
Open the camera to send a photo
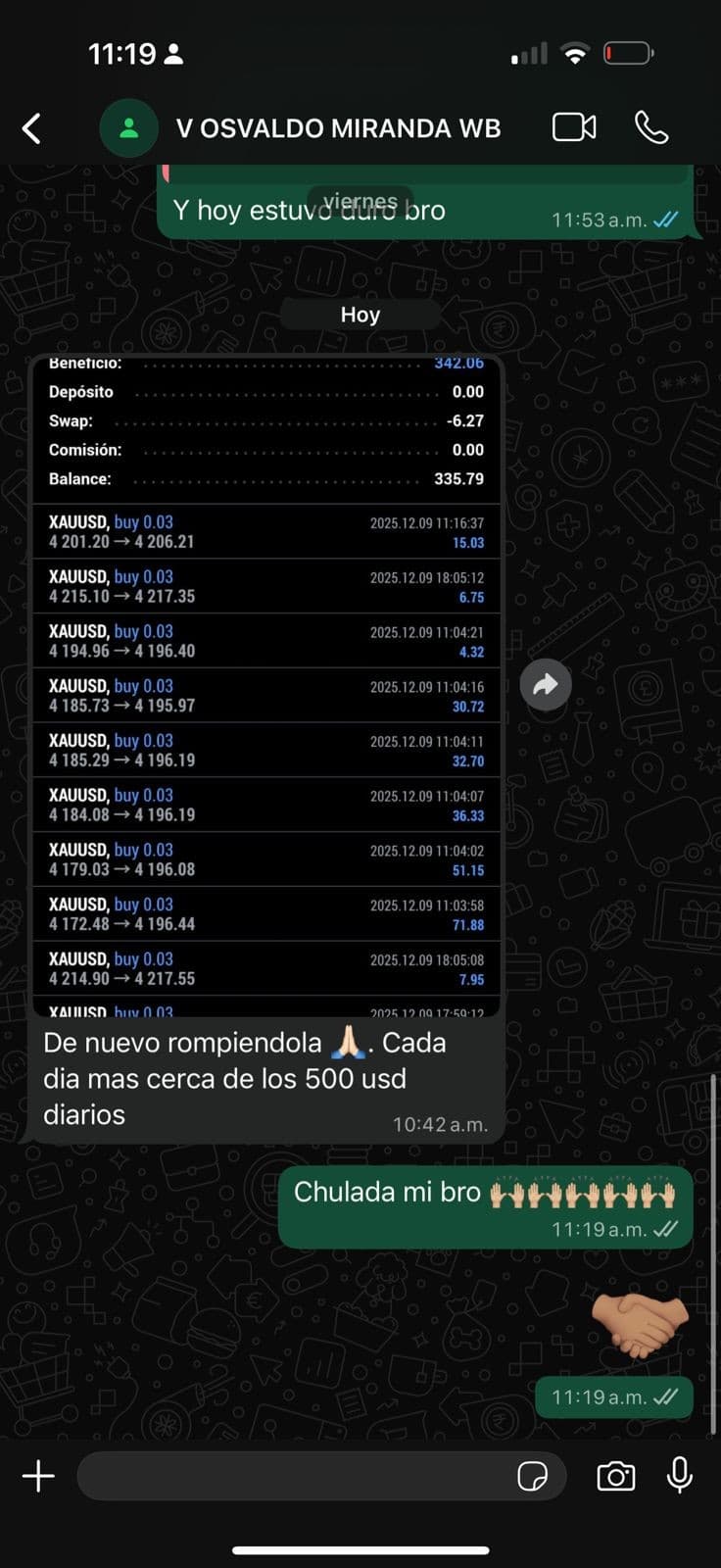615,1476
